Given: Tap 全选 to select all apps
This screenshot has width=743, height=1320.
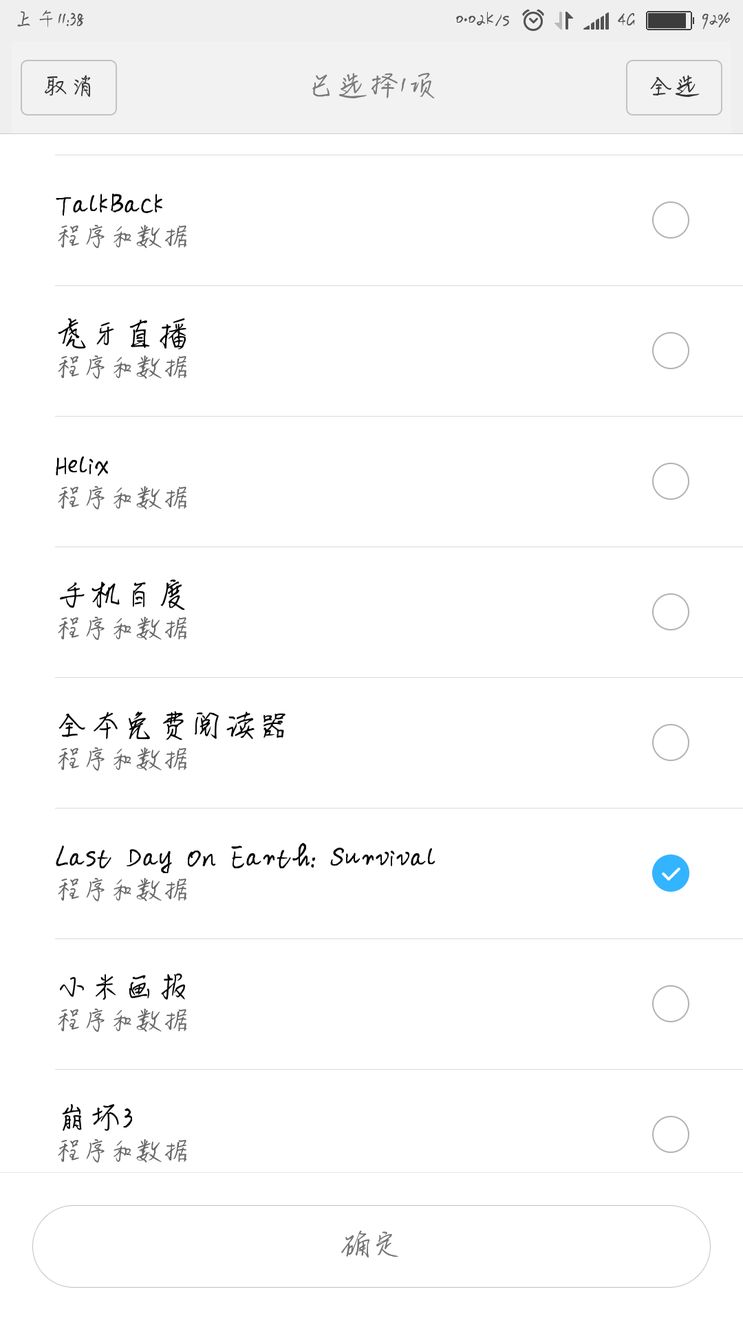Looking at the screenshot, I should coord(674,88).
